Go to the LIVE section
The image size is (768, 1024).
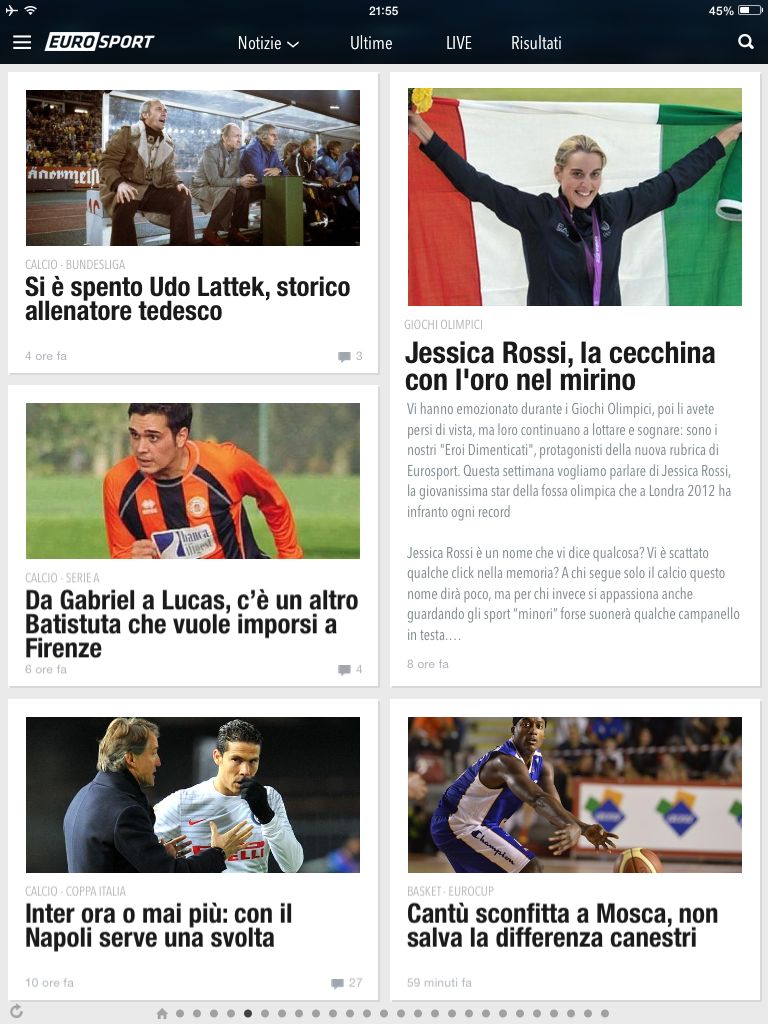[459, 43]
